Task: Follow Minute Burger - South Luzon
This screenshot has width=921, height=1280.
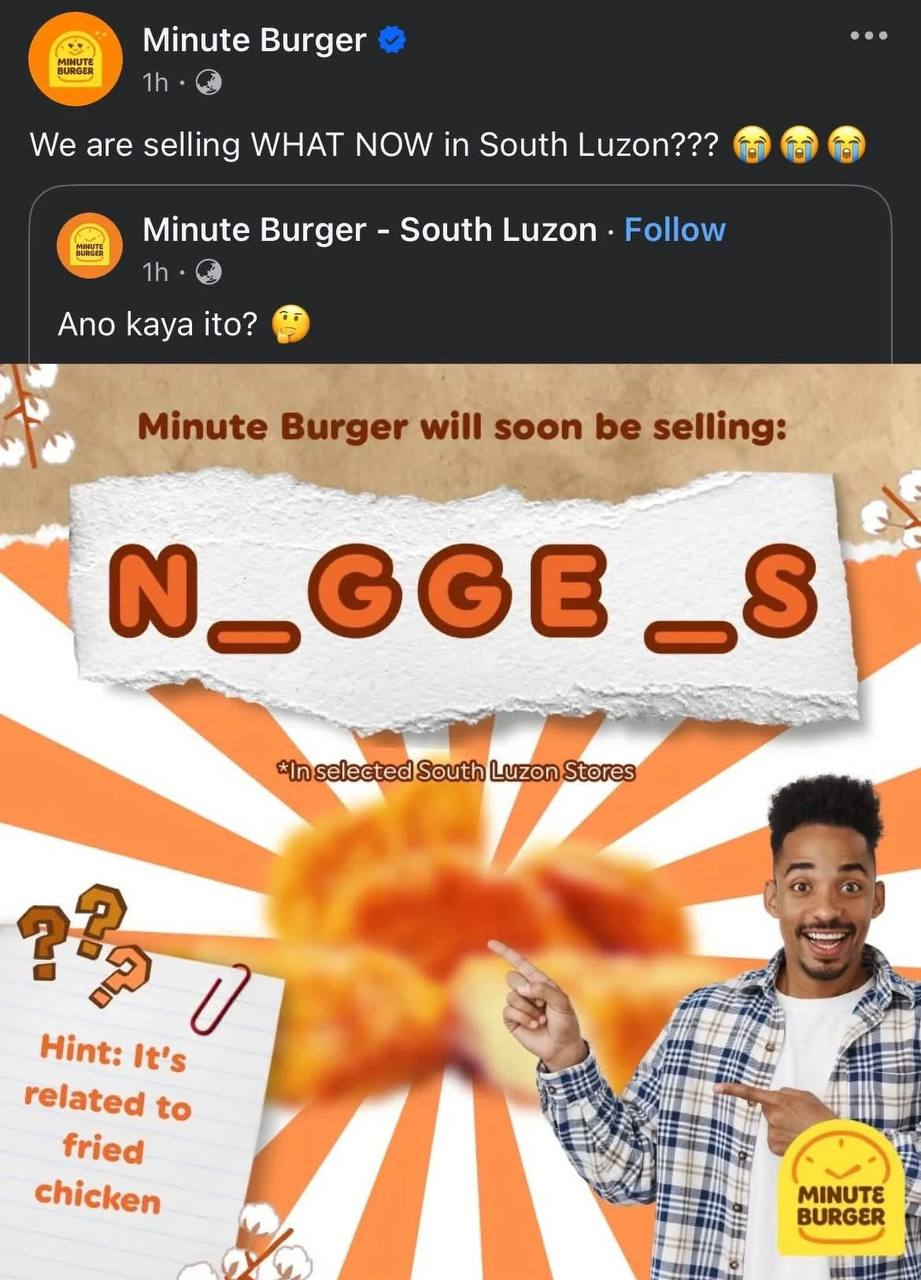Action: point(675,230)
